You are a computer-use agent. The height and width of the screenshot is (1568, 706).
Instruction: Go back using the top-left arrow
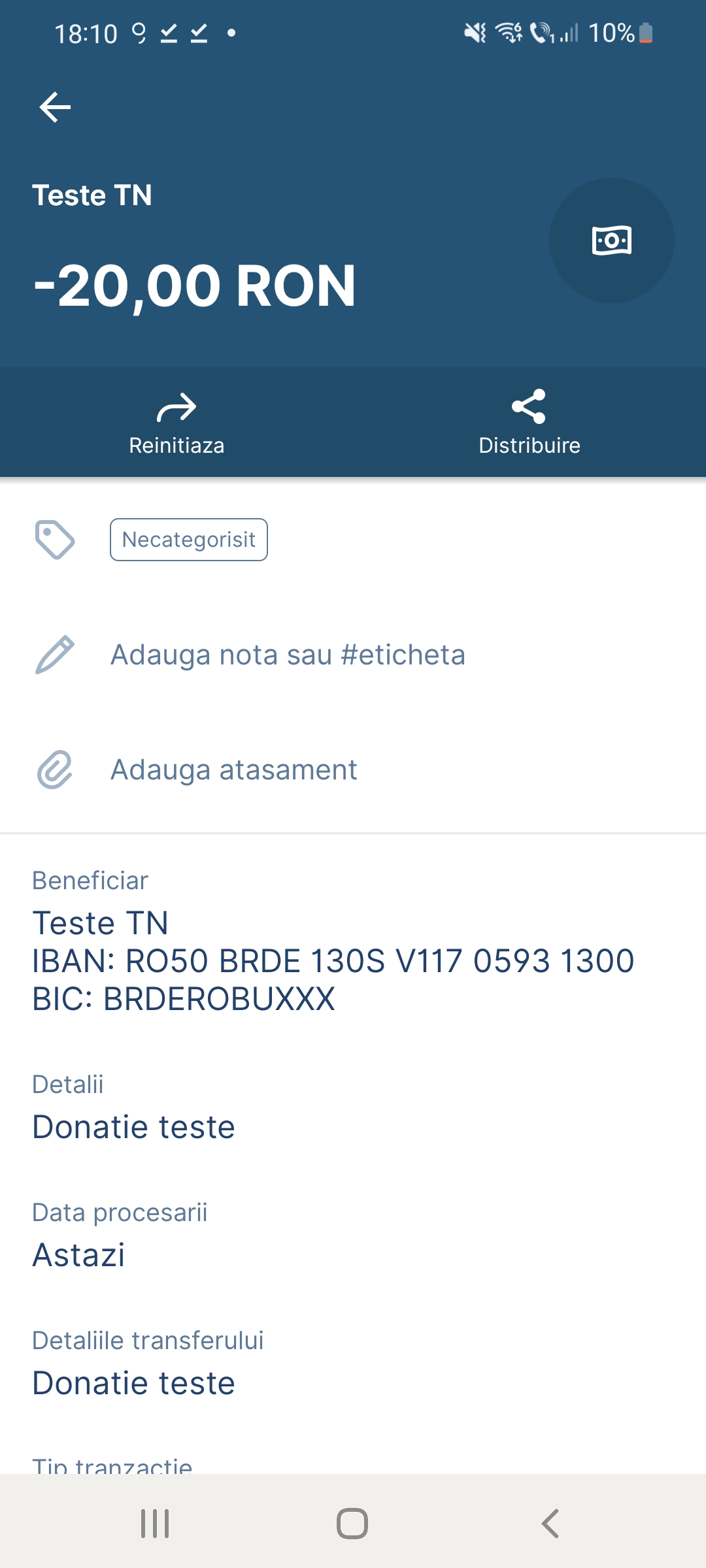(55, 107)
